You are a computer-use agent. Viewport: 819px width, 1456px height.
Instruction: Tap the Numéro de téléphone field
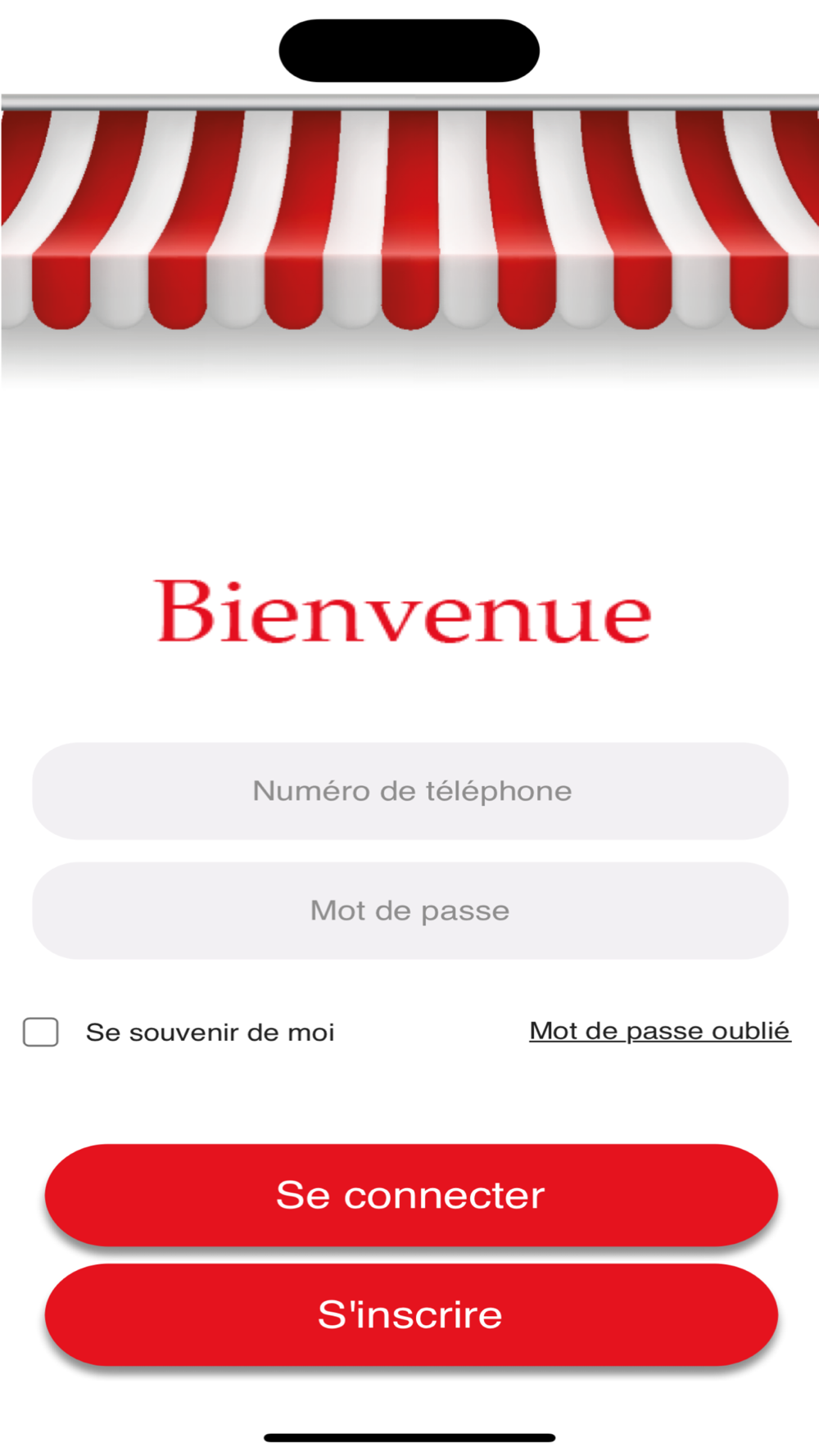point(410,791)
